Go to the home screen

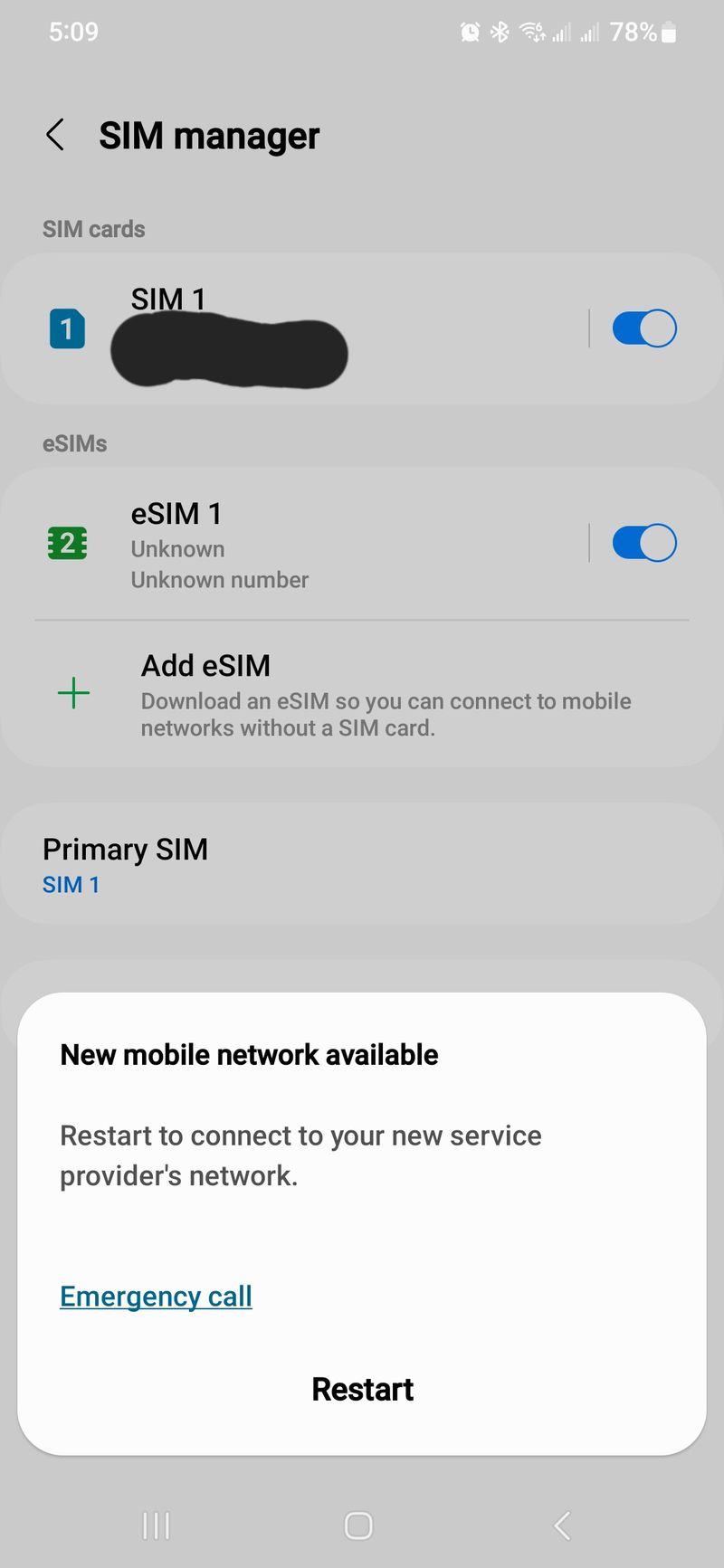(x=358, y=1525)
